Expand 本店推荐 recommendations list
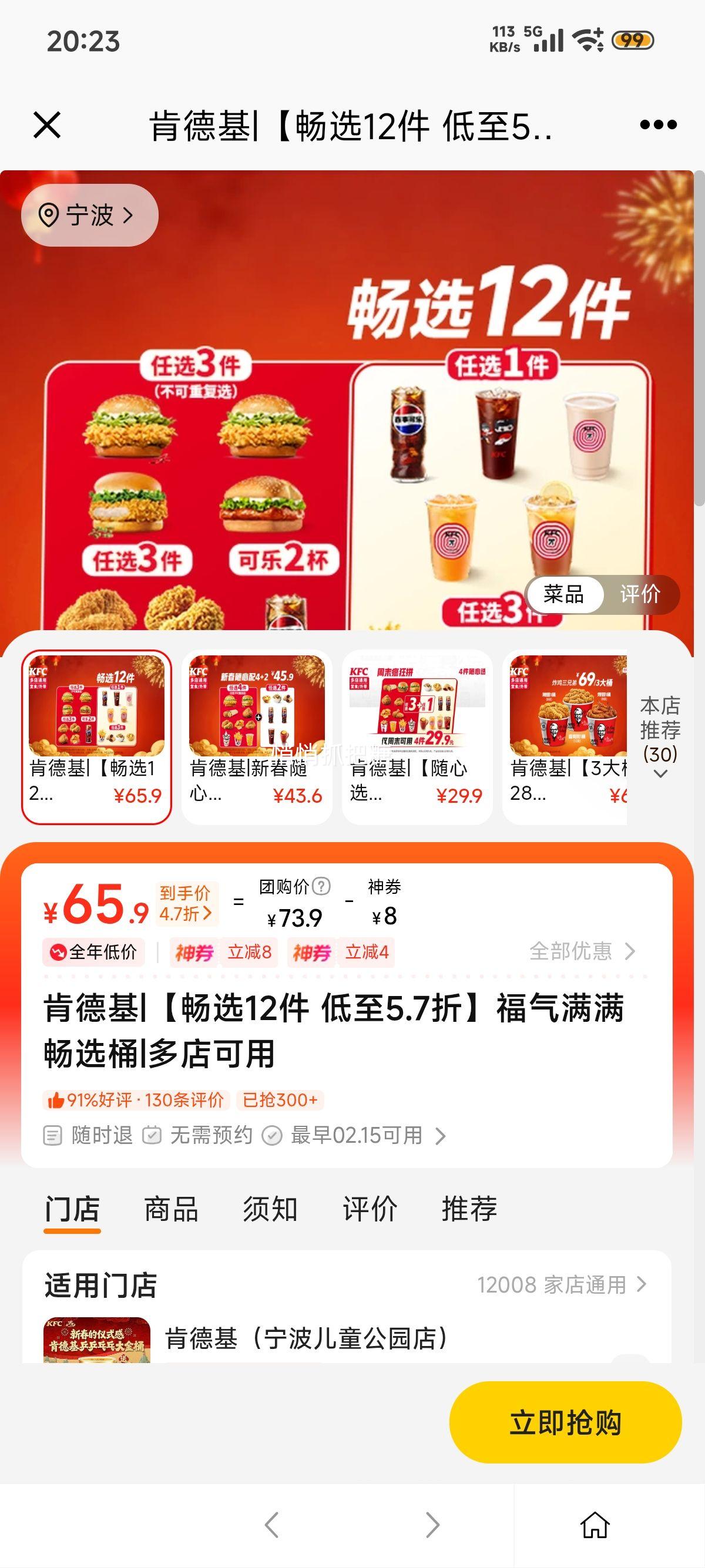The width and height of the screenshot is (705, 1568). (x=659, y=739)
